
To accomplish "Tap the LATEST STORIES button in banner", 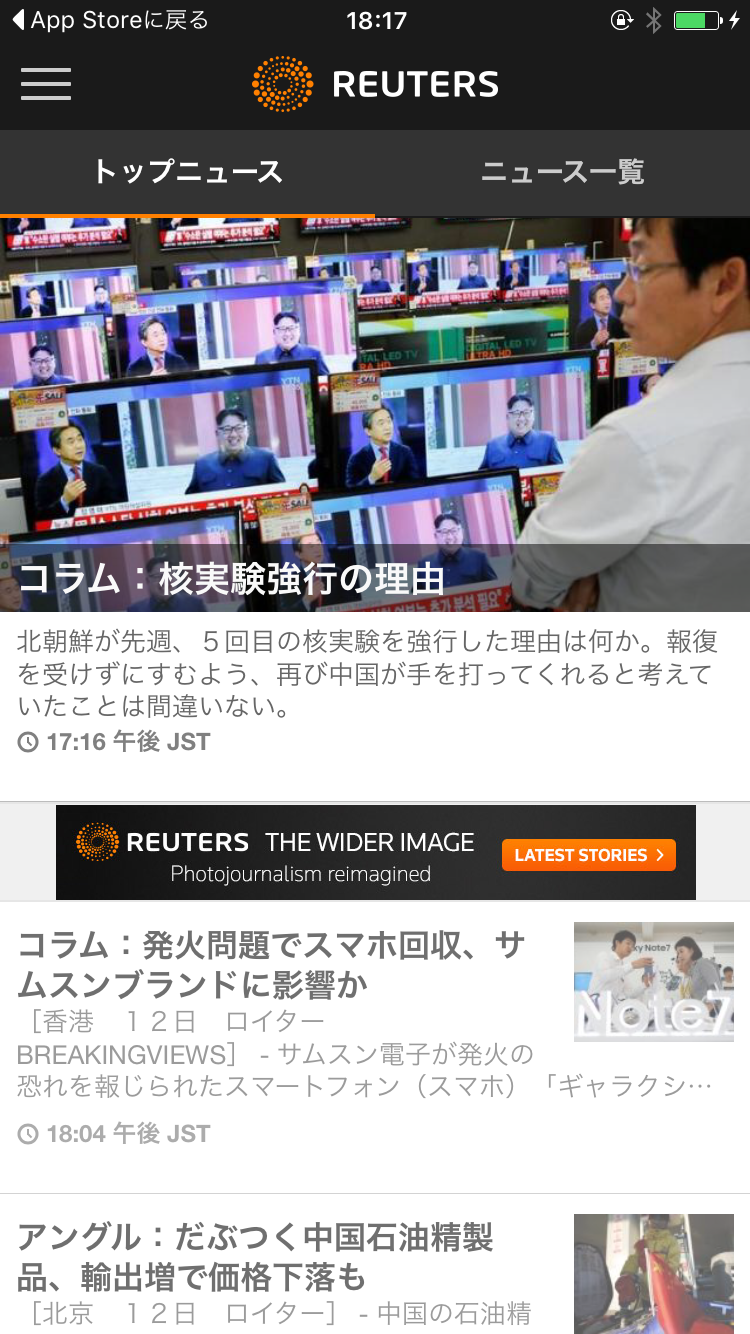I will coord(588,855).
